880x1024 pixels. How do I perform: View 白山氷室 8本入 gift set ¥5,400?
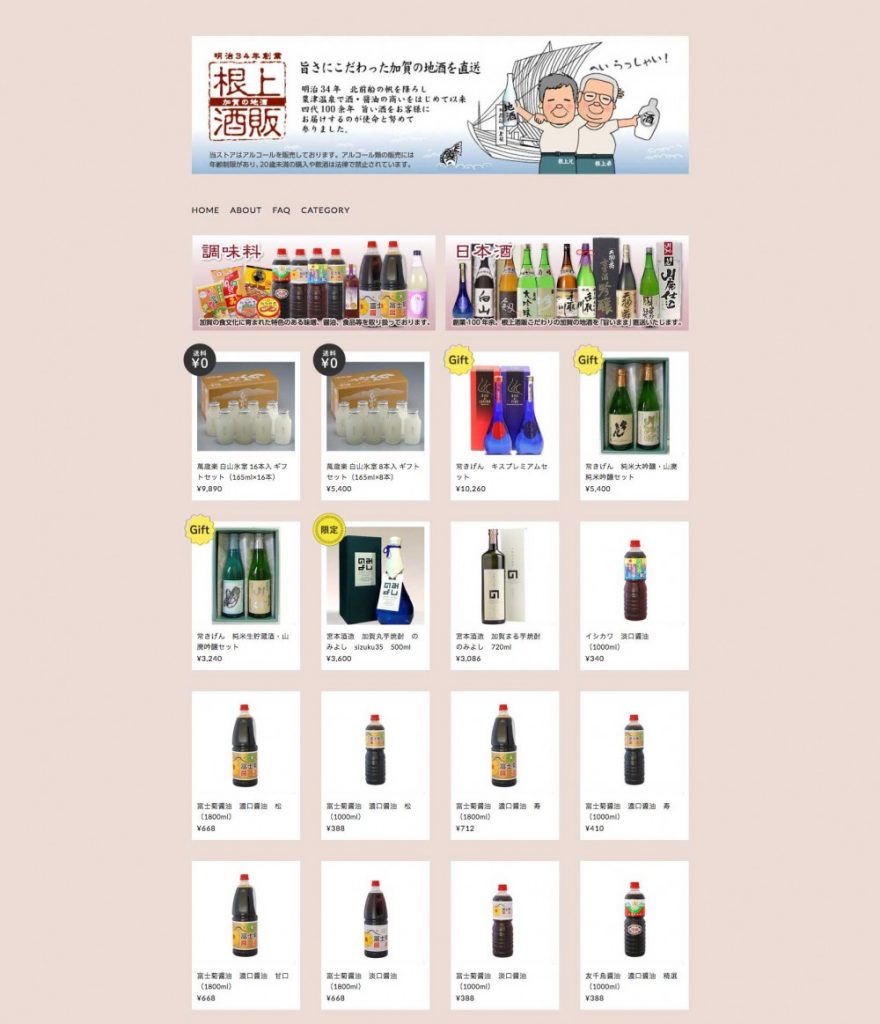[375, 406]
